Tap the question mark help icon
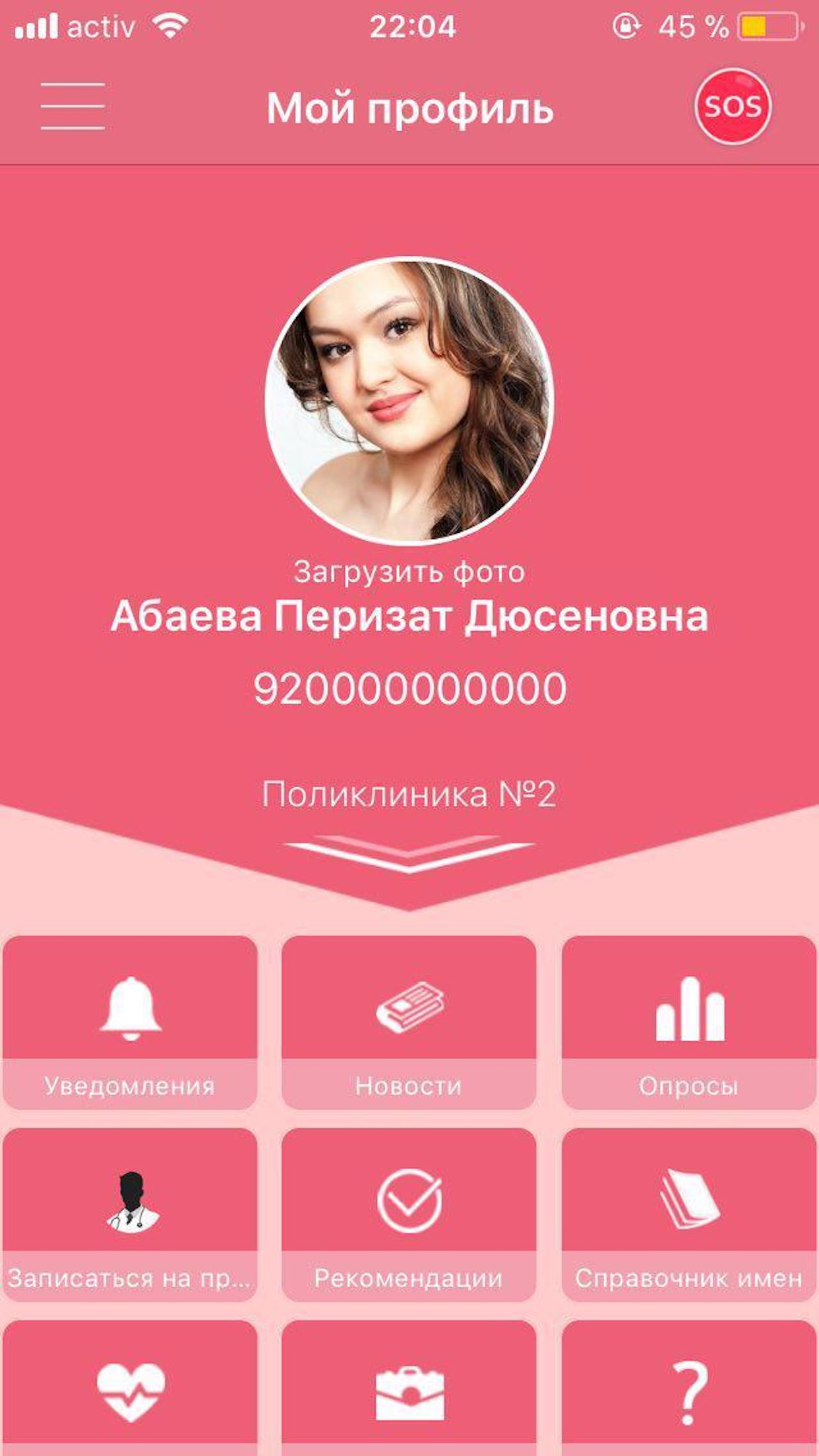Image resolution: width=819 pixels, height=1456 pixels. point(690,1389)
